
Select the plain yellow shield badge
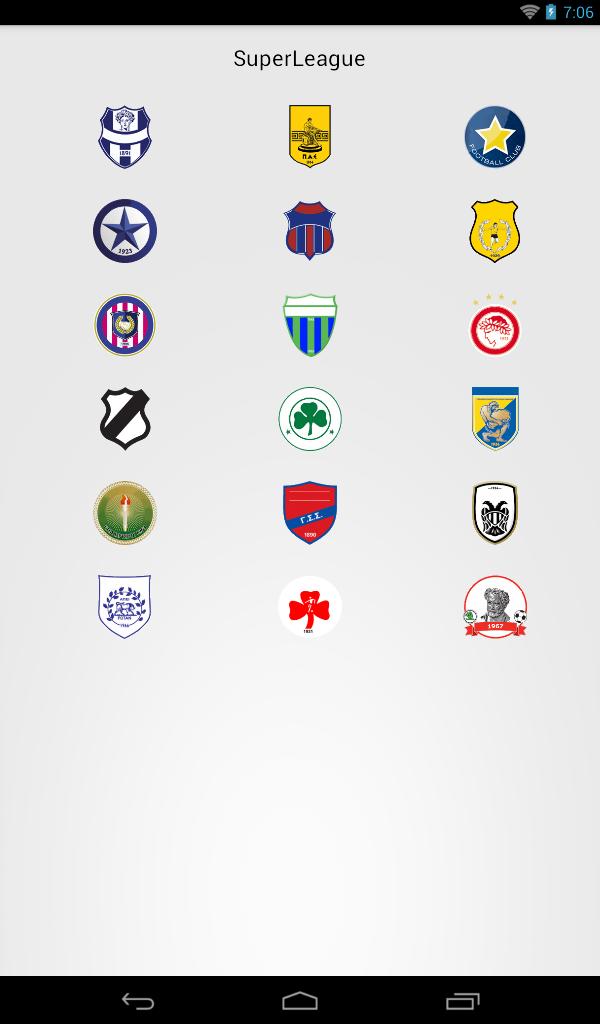[x=495, y=231]
